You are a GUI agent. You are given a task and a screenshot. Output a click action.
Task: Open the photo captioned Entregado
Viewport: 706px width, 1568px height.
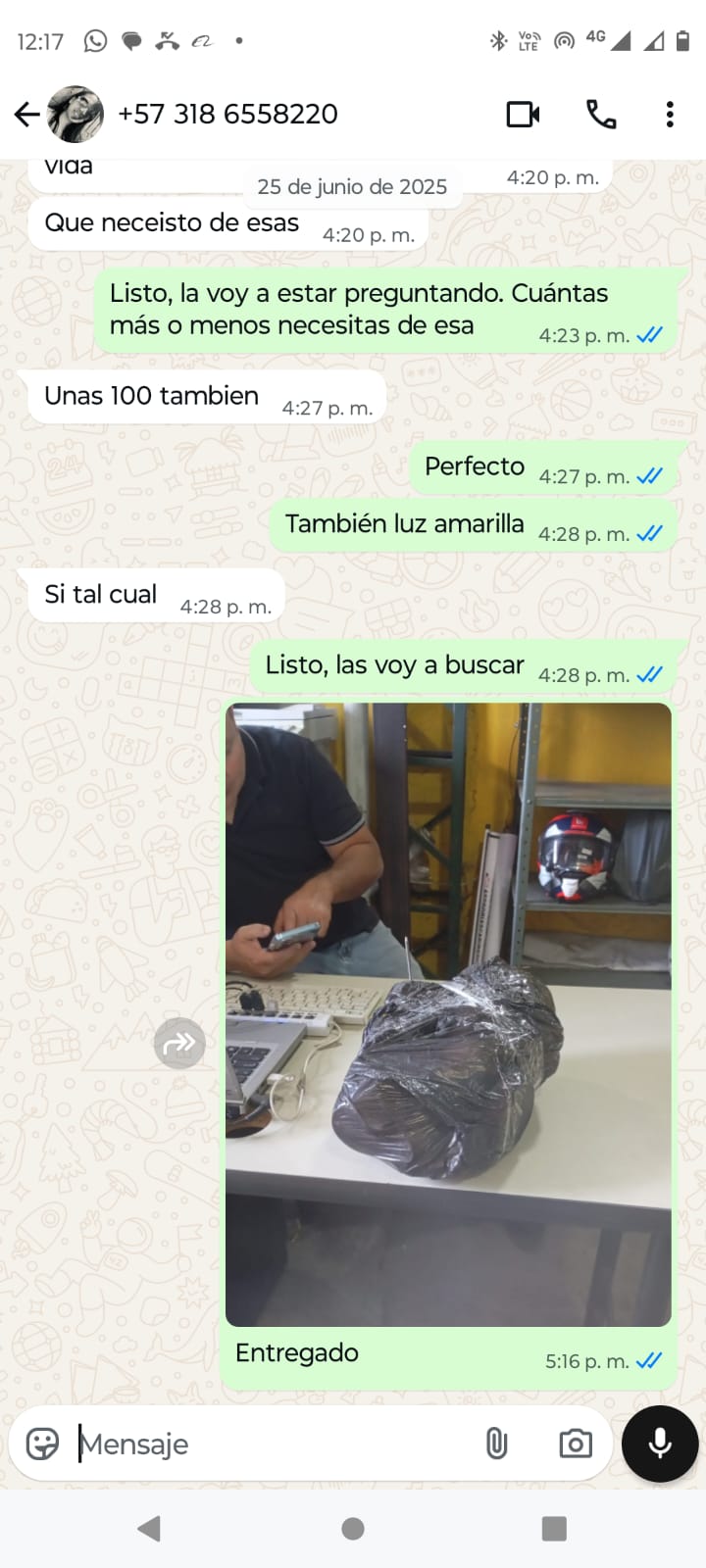448,1014
